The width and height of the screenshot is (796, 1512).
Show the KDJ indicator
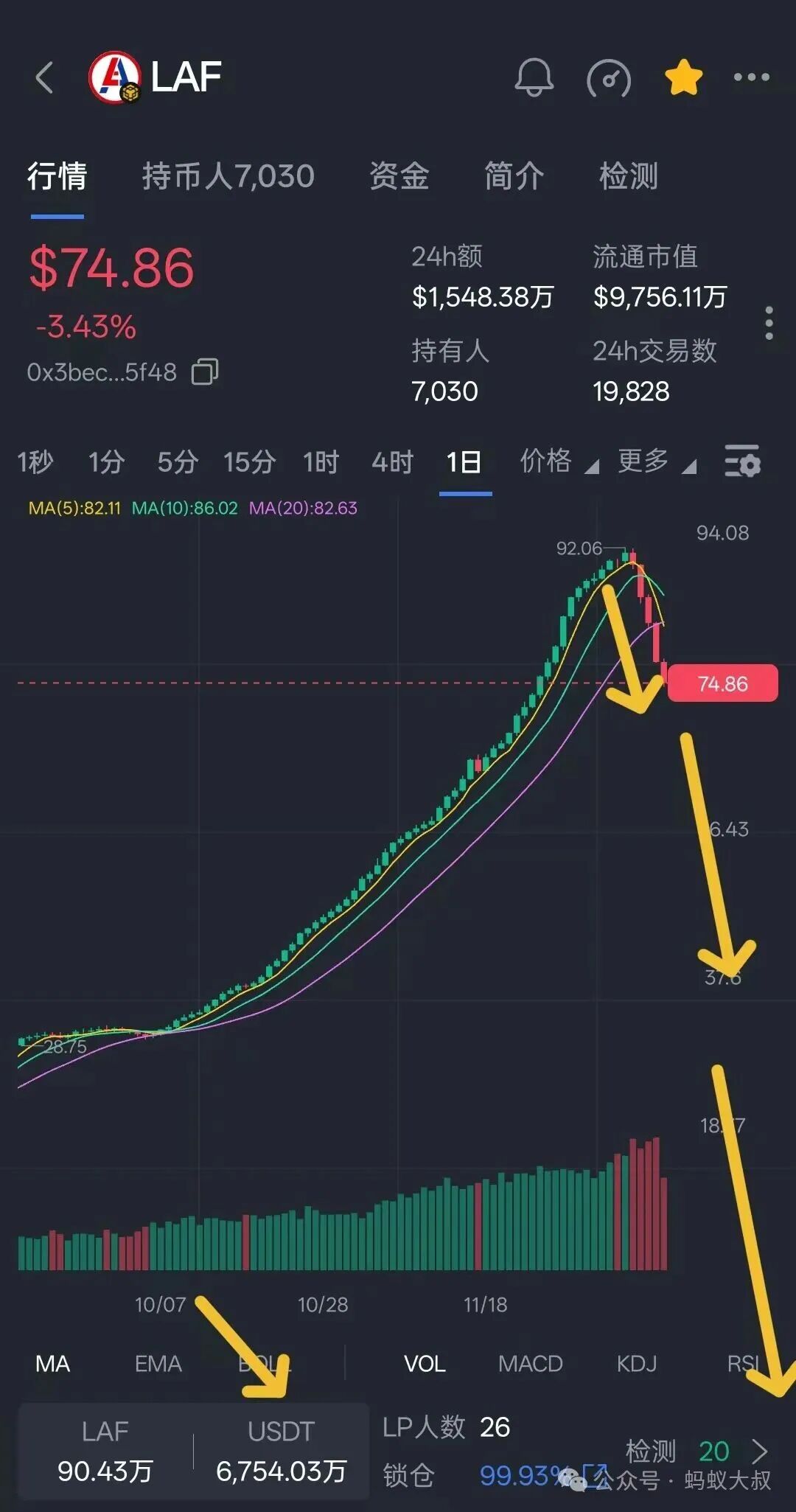[636, 1364]
